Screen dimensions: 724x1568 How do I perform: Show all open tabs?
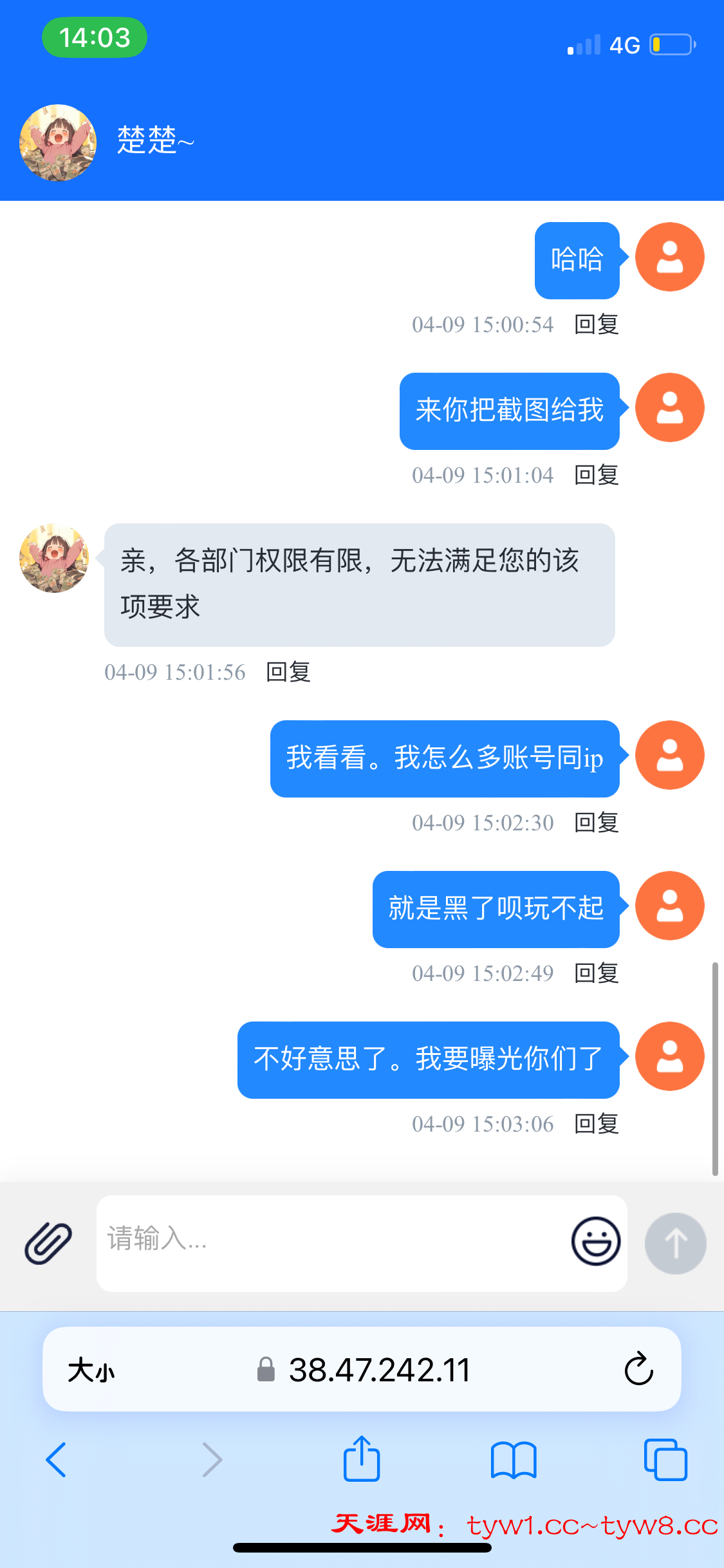point(665,1459)
